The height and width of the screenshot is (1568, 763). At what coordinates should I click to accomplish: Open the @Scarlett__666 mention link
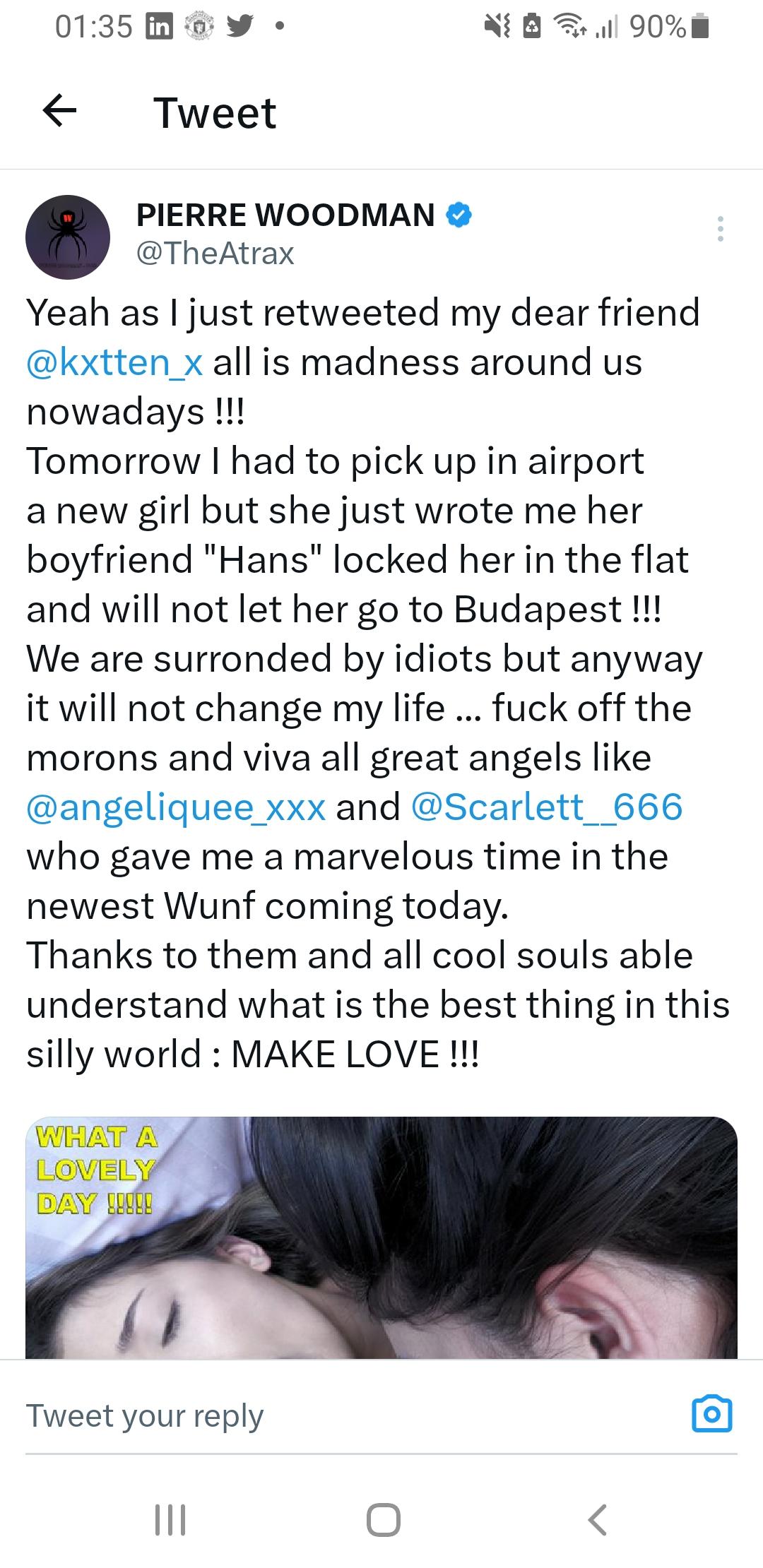pyautogui.click(x=546, y=807)
